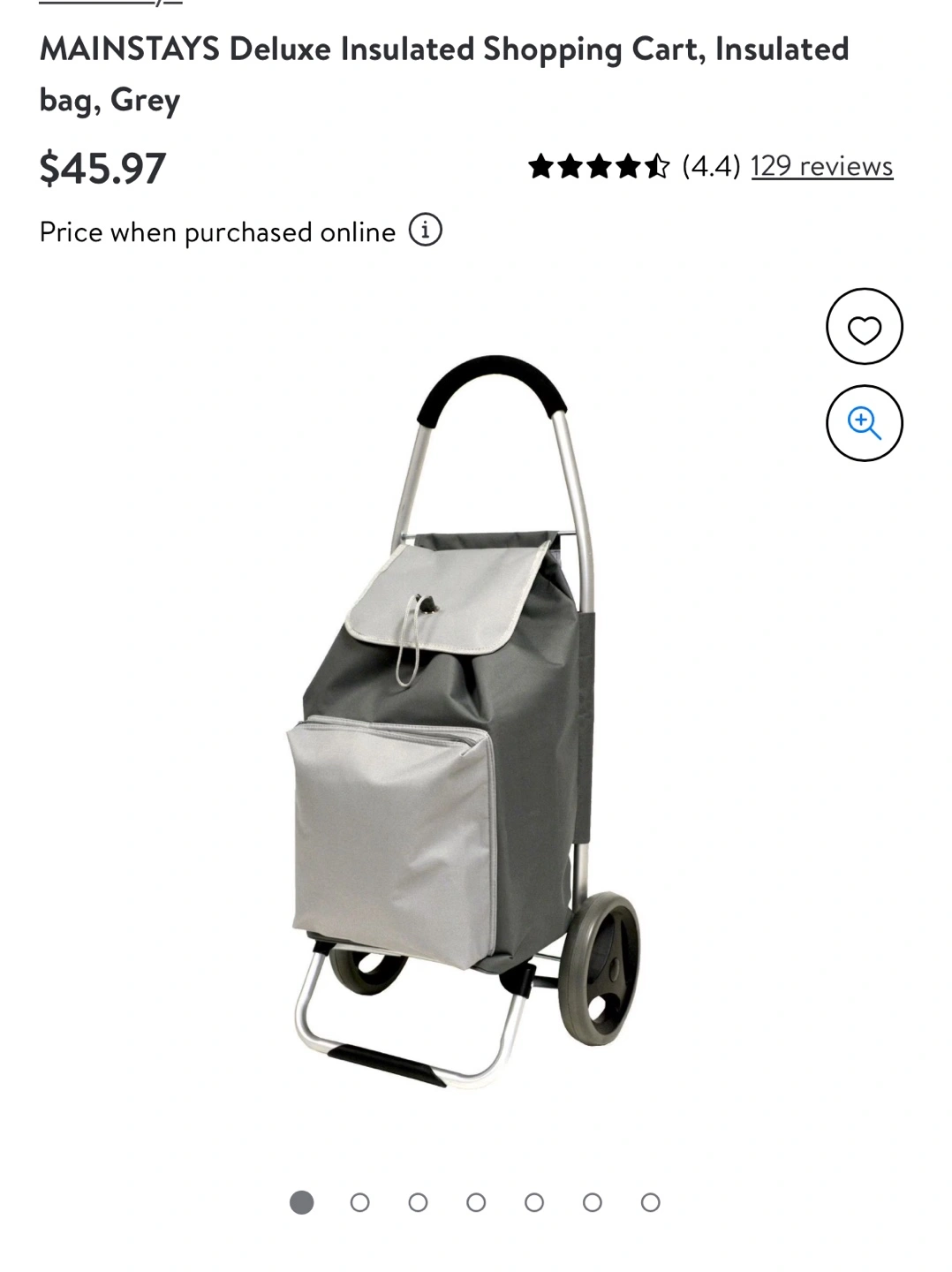Open the 129 reviews link
This screenshot has height=1272, width=952.
821,166
